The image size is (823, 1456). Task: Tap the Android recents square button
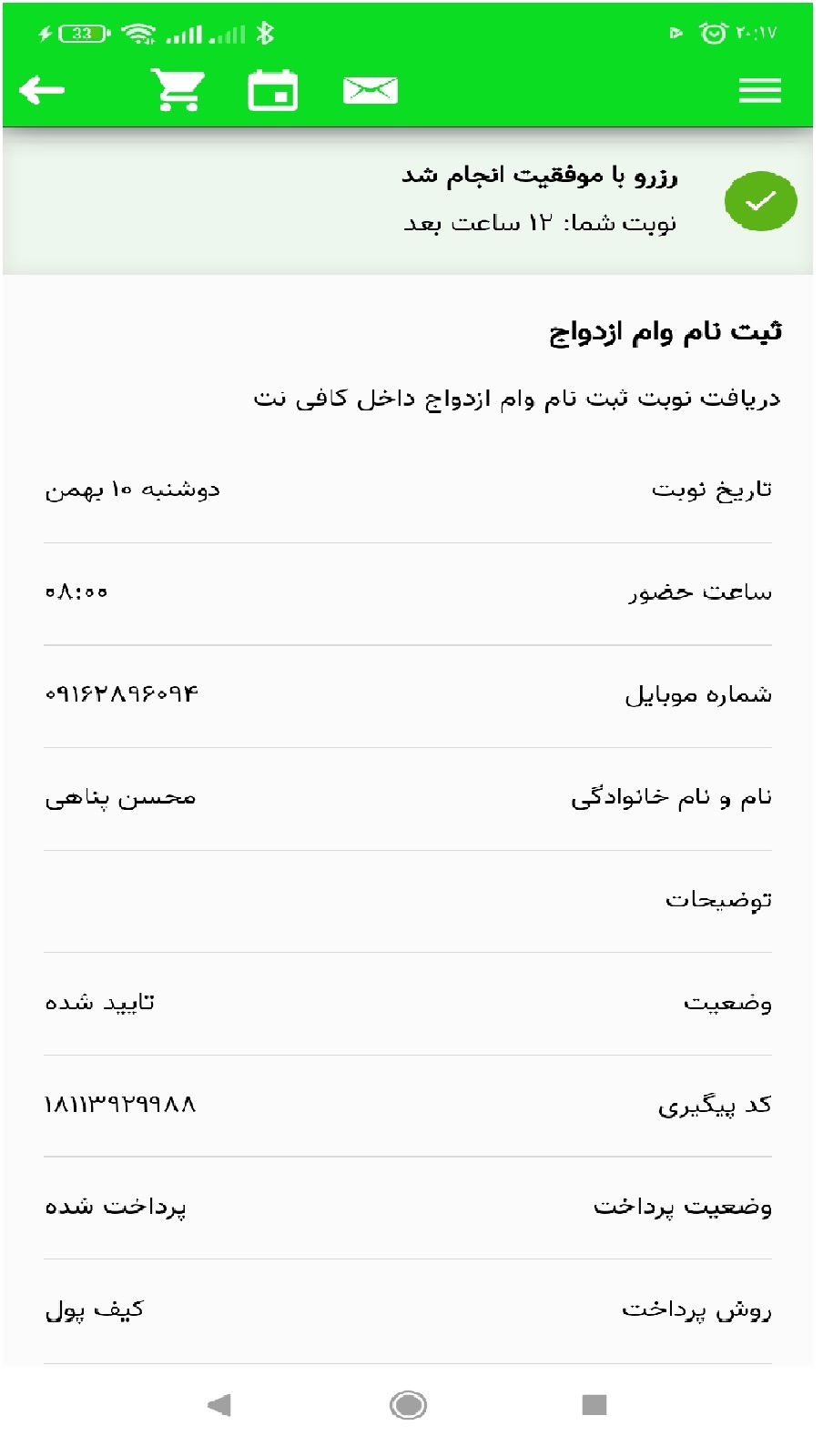click(593, 1406)
